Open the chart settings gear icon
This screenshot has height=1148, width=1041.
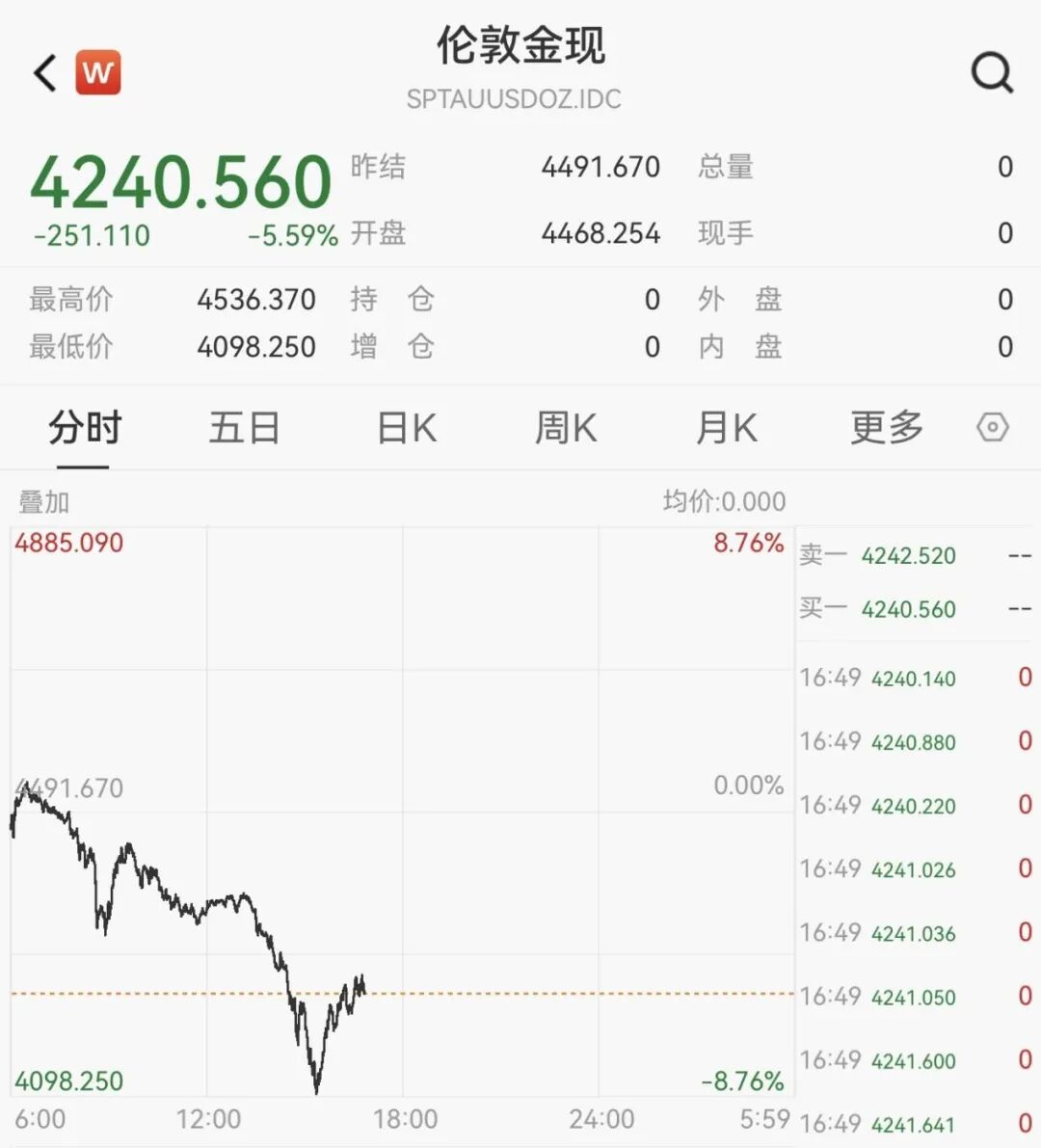pyautogui.click(x=991, y=427)
